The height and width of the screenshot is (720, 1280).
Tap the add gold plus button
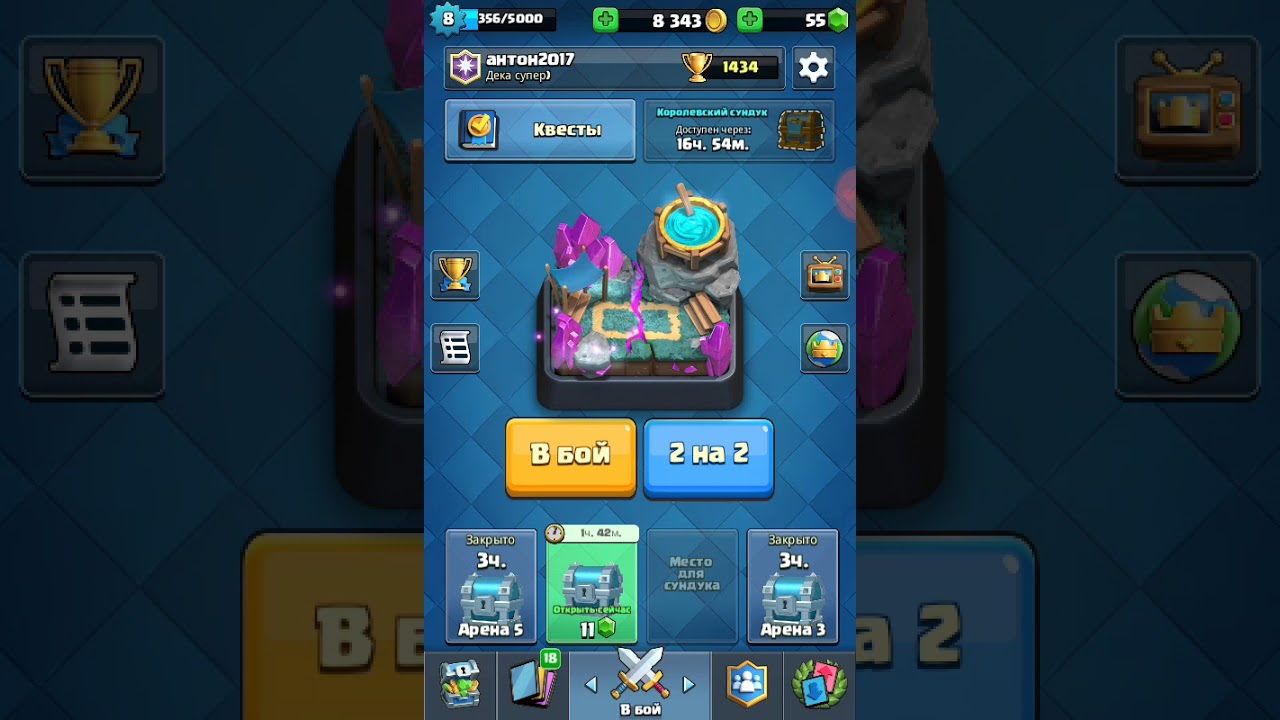pyautogui.click(x=606, y=20)
